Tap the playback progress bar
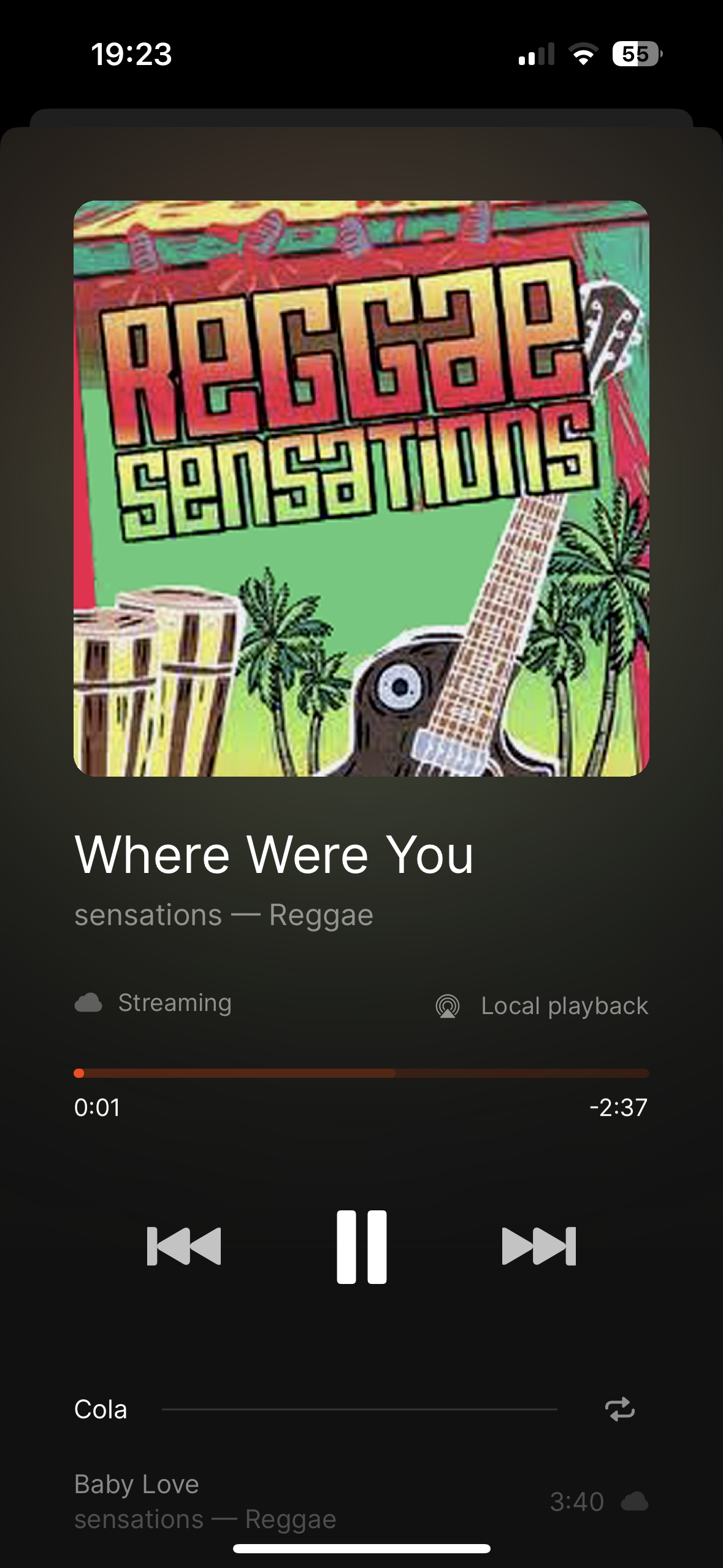This screenshot has width=723, height=1568. (x=361, y=1073)
